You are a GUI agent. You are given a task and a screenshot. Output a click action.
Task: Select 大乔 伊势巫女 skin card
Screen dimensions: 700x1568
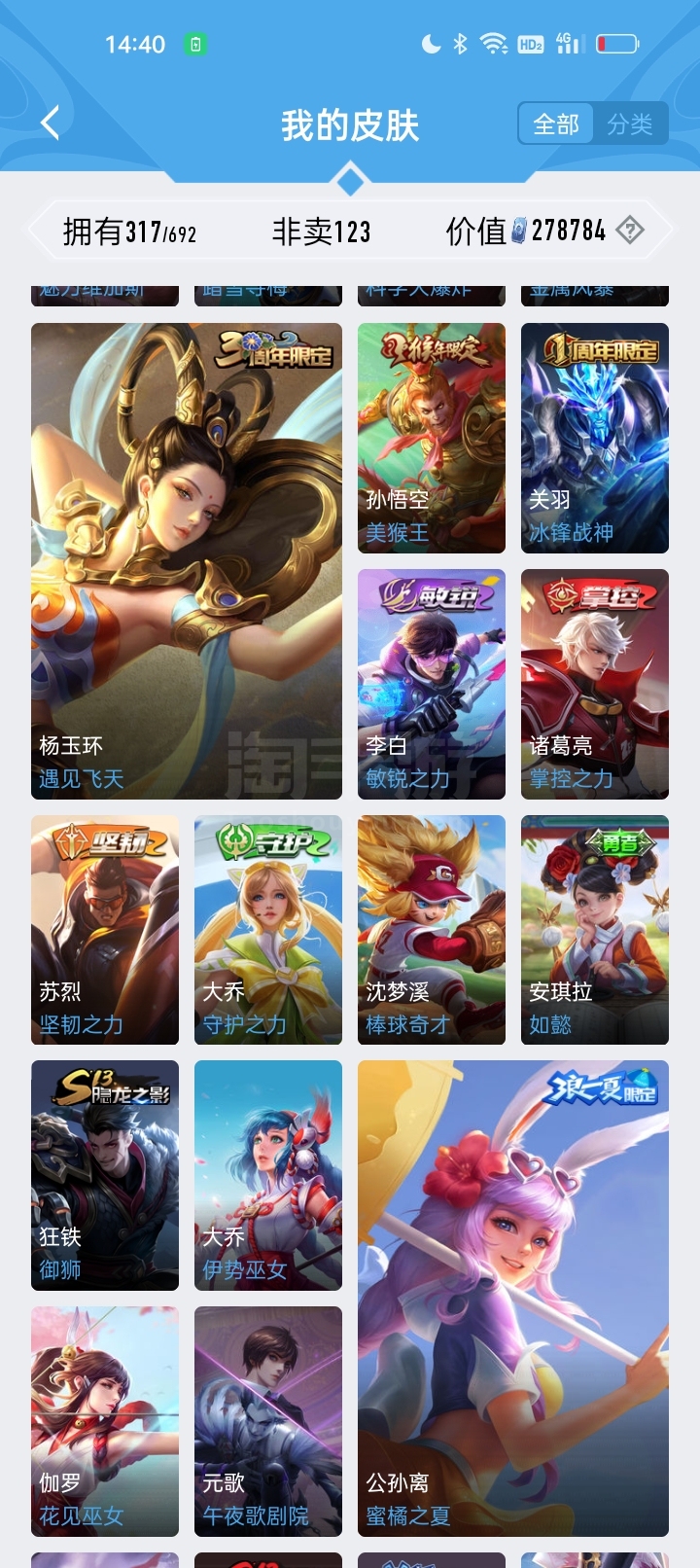click(x=268, y=1175)
